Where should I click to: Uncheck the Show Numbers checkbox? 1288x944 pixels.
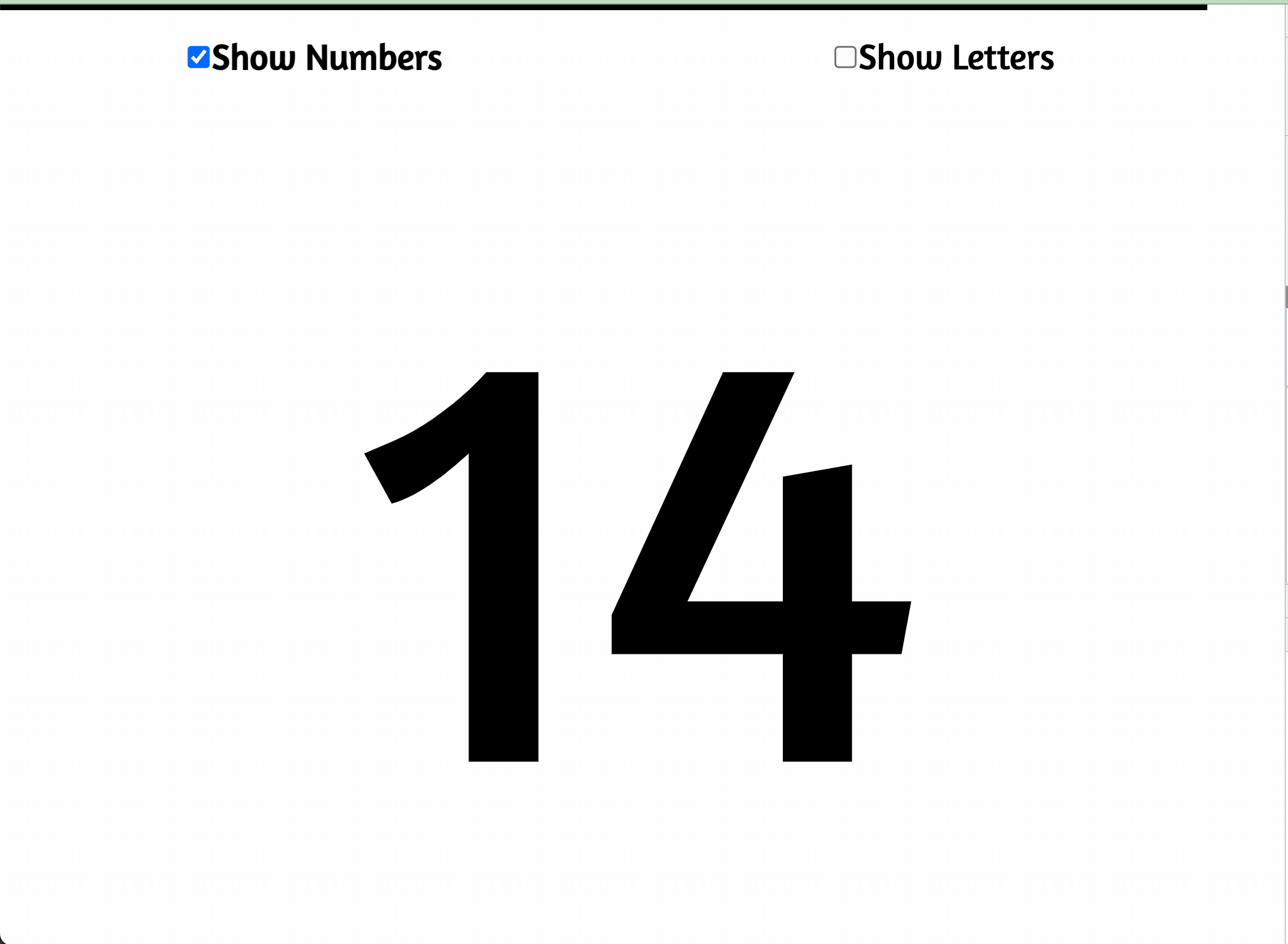coord(198,57)
